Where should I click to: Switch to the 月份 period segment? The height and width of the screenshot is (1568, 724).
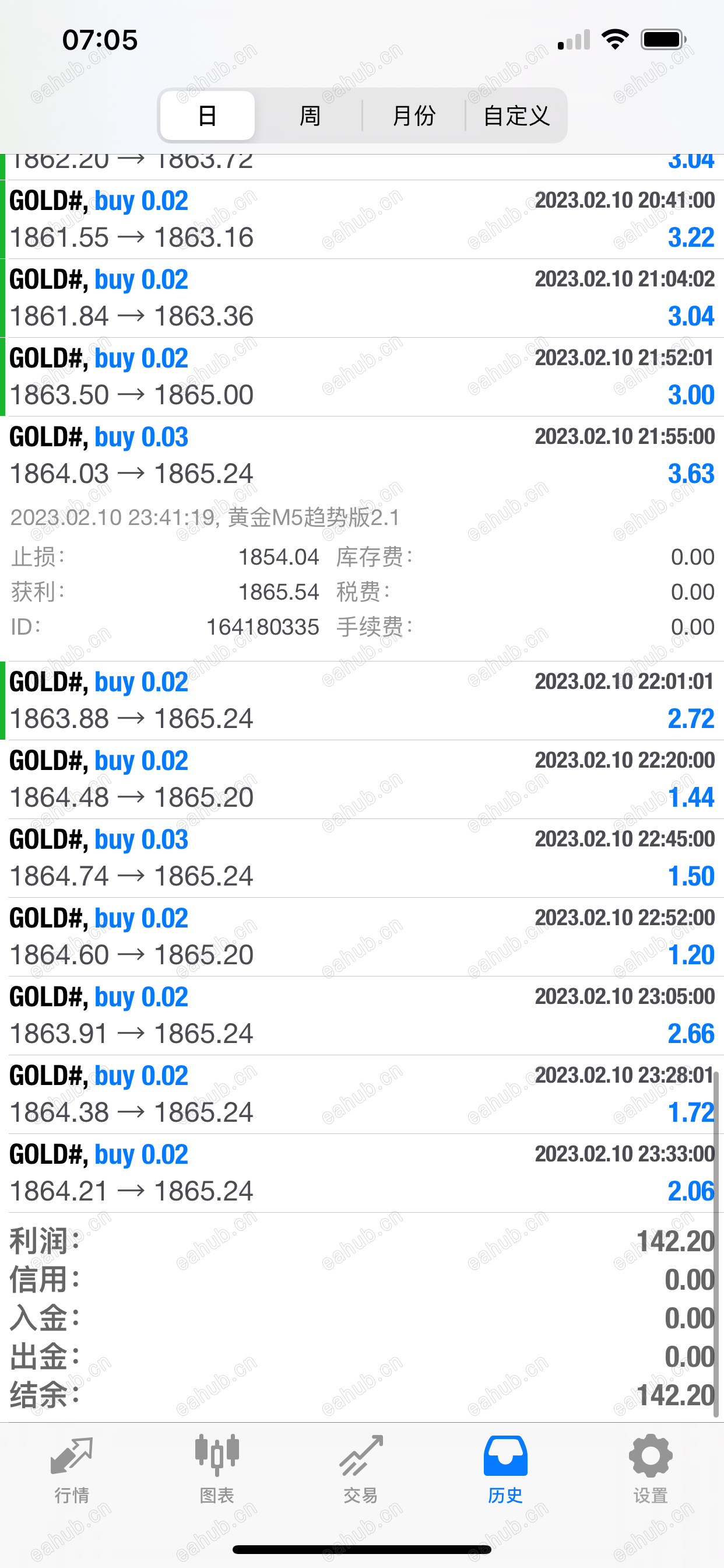pyautogui.click(x=414, y=116)
